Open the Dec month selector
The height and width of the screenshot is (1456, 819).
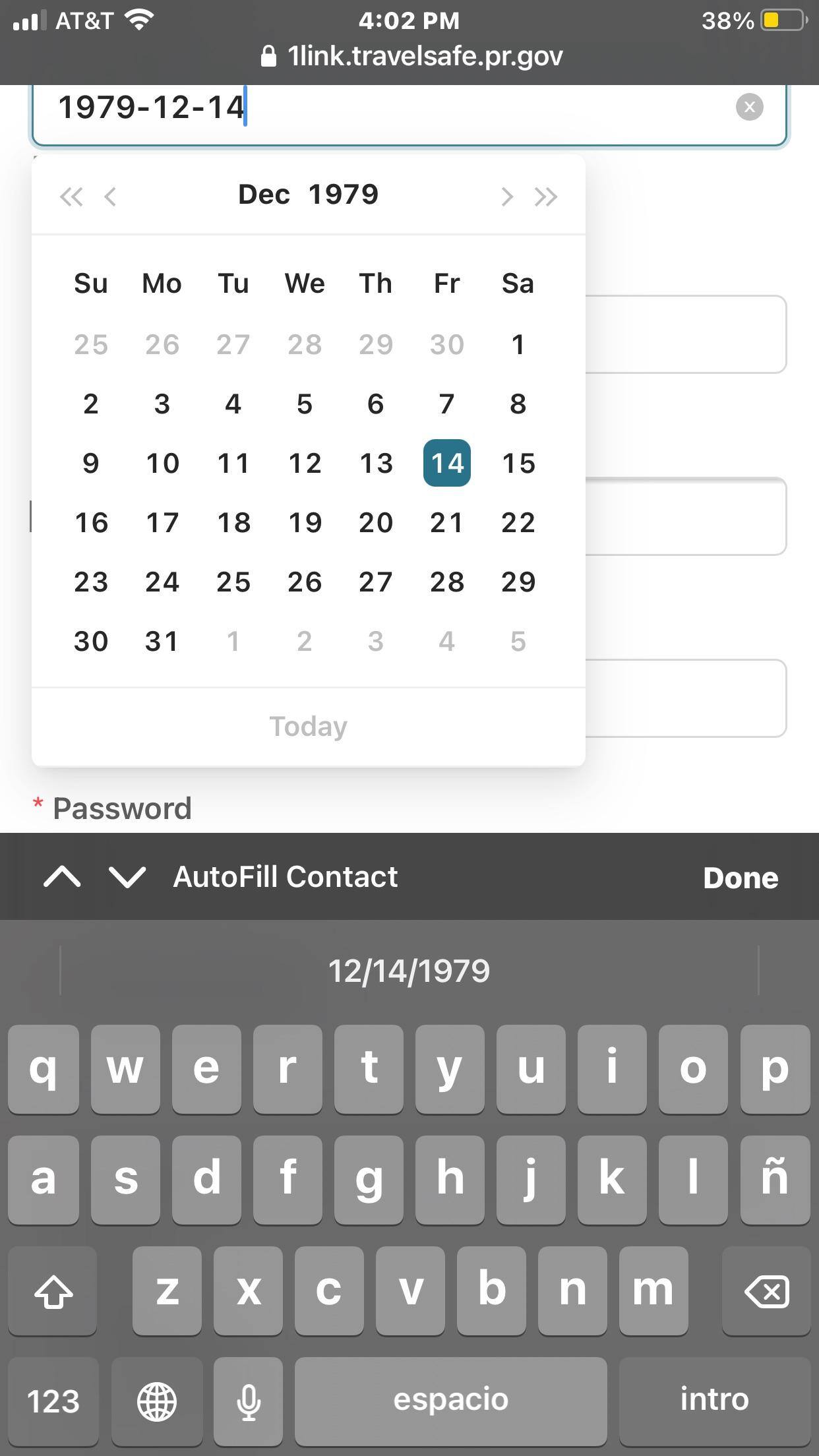(264, 195)
